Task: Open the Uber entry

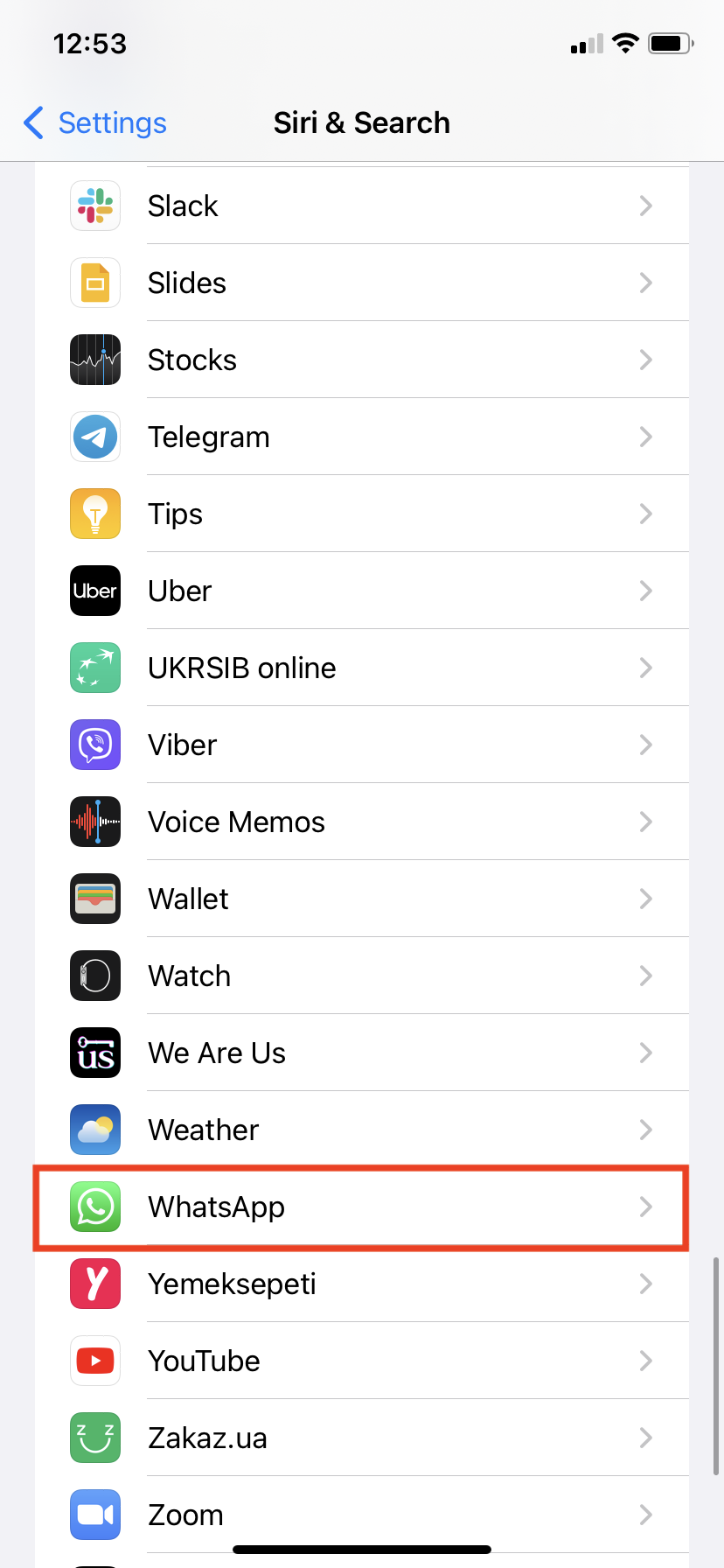Action: click(362, 591)
